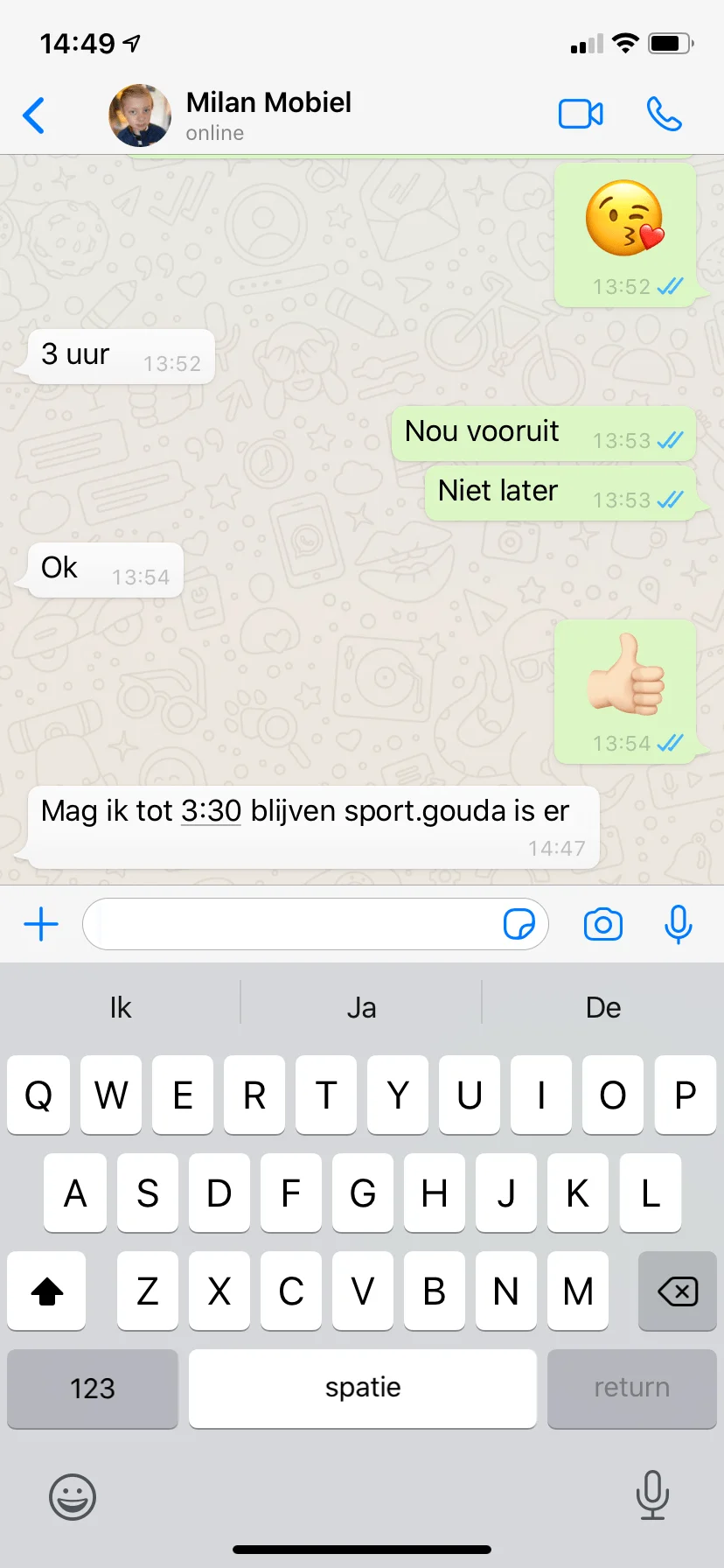Choose the 'Ja' keyboard suggestion
The width and height of the screenshot is (724, 1568).
point(361,1007)
